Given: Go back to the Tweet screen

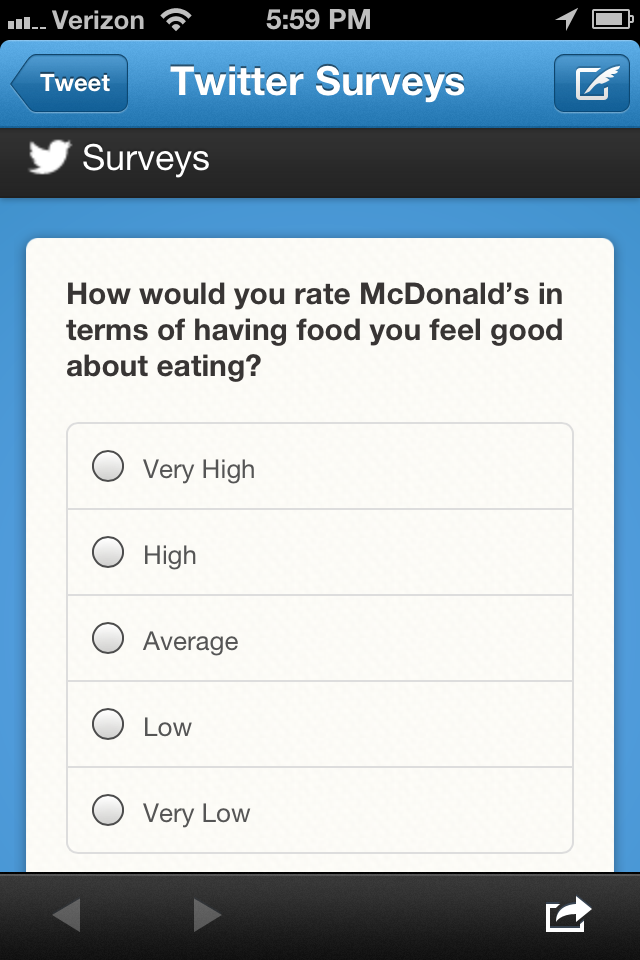Looking at the screenshot, I should (70, 83).
